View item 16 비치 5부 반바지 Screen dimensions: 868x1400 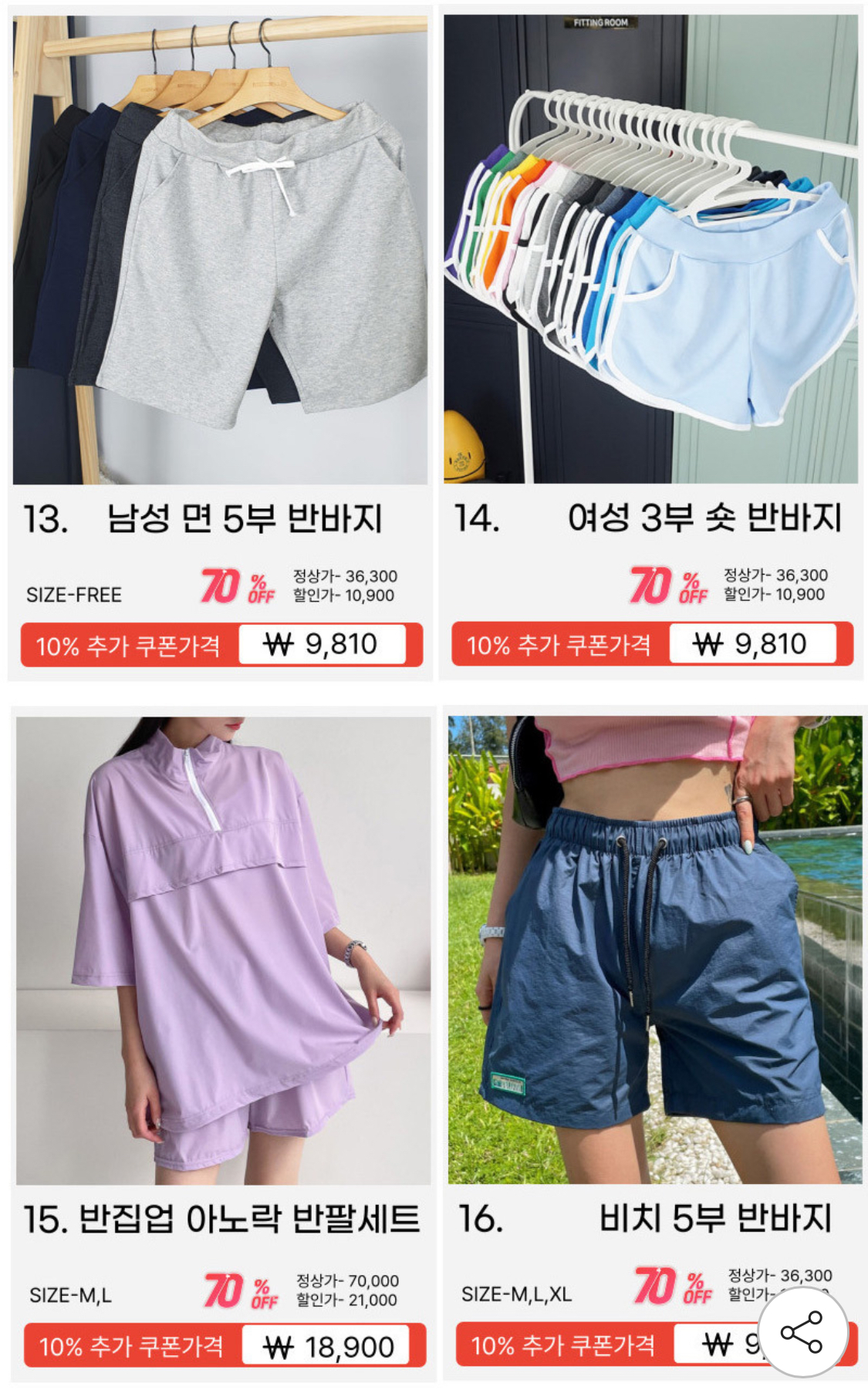(x=654, y=950)
